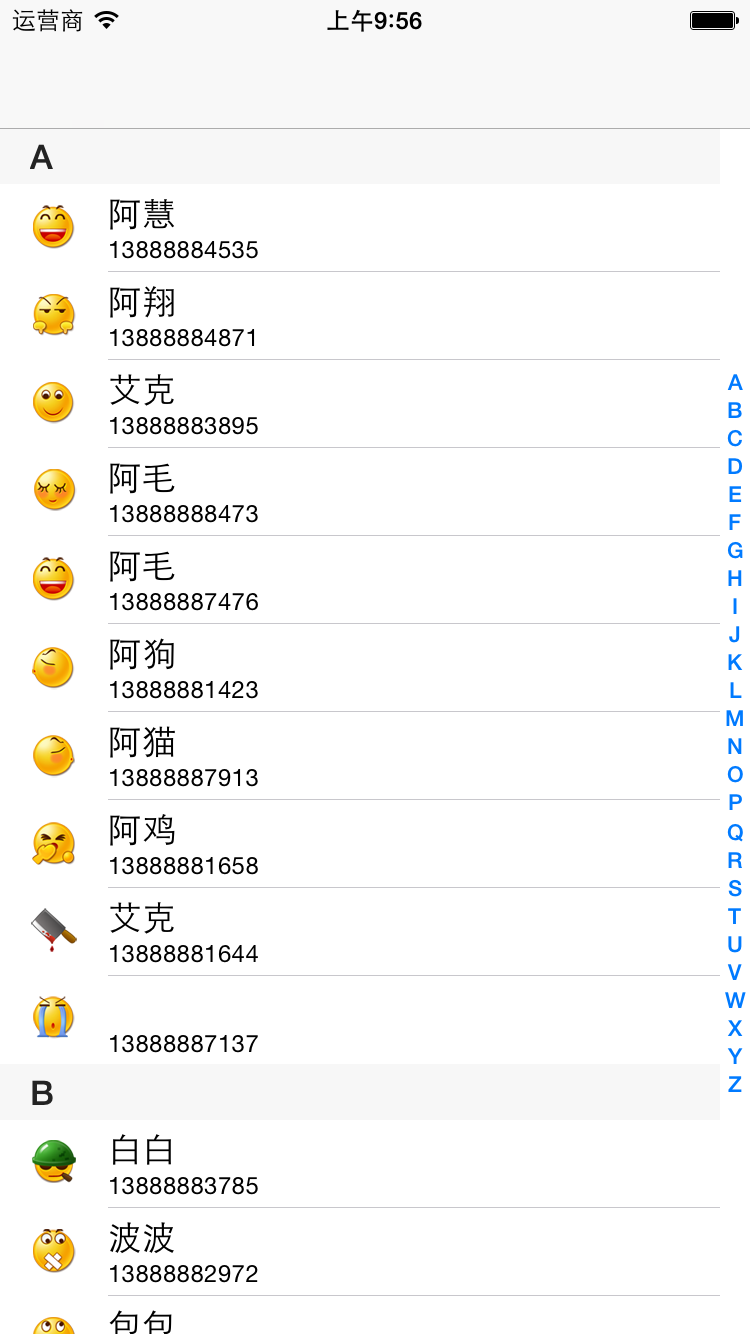The height and width of the screenshot is (1334, 750).
Task: Open the unnamed contact 13888887137
Action: pyautogui.click(x=360, y=1020)
